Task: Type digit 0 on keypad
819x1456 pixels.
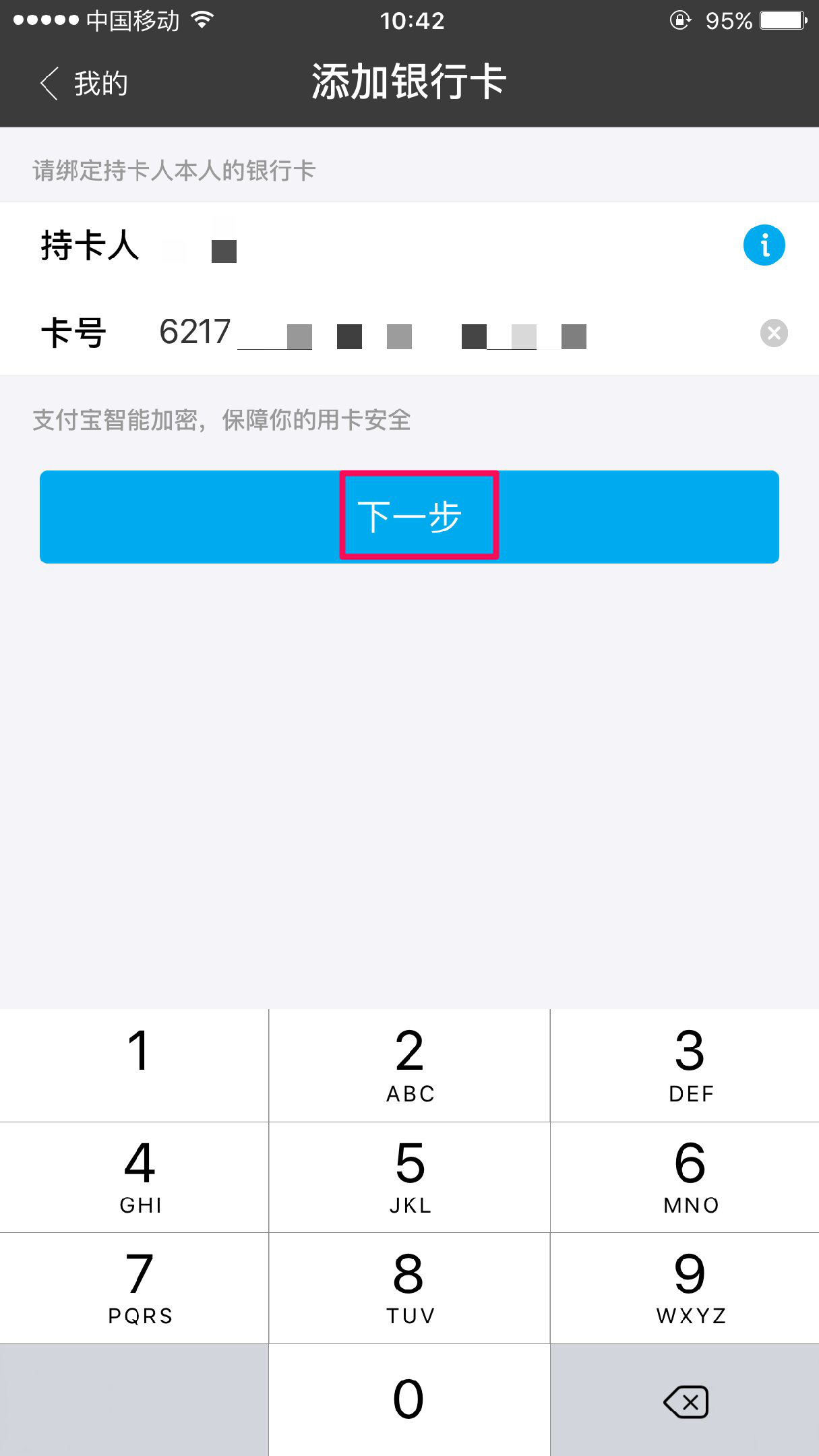Action: (409, 1399)
